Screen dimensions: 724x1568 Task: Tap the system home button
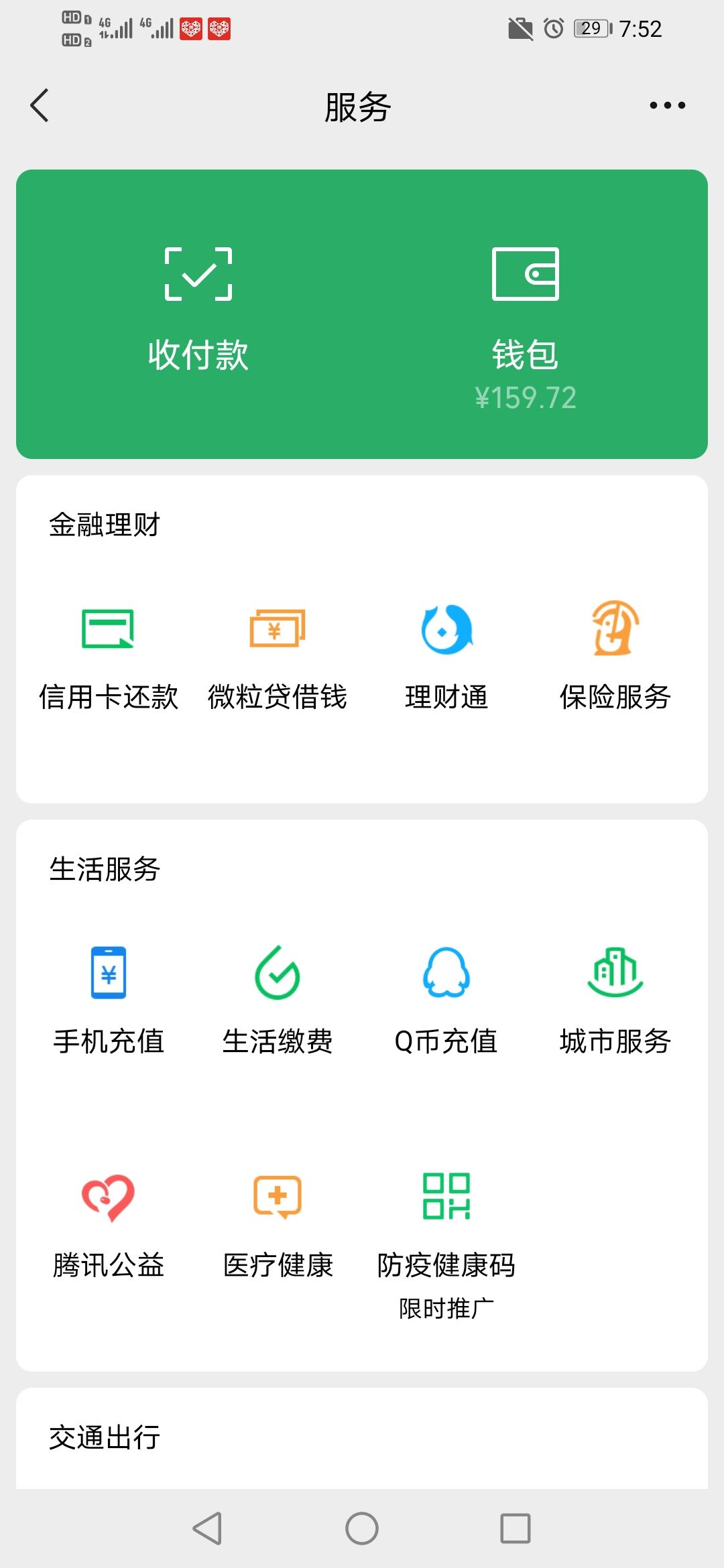[362, 1528]
